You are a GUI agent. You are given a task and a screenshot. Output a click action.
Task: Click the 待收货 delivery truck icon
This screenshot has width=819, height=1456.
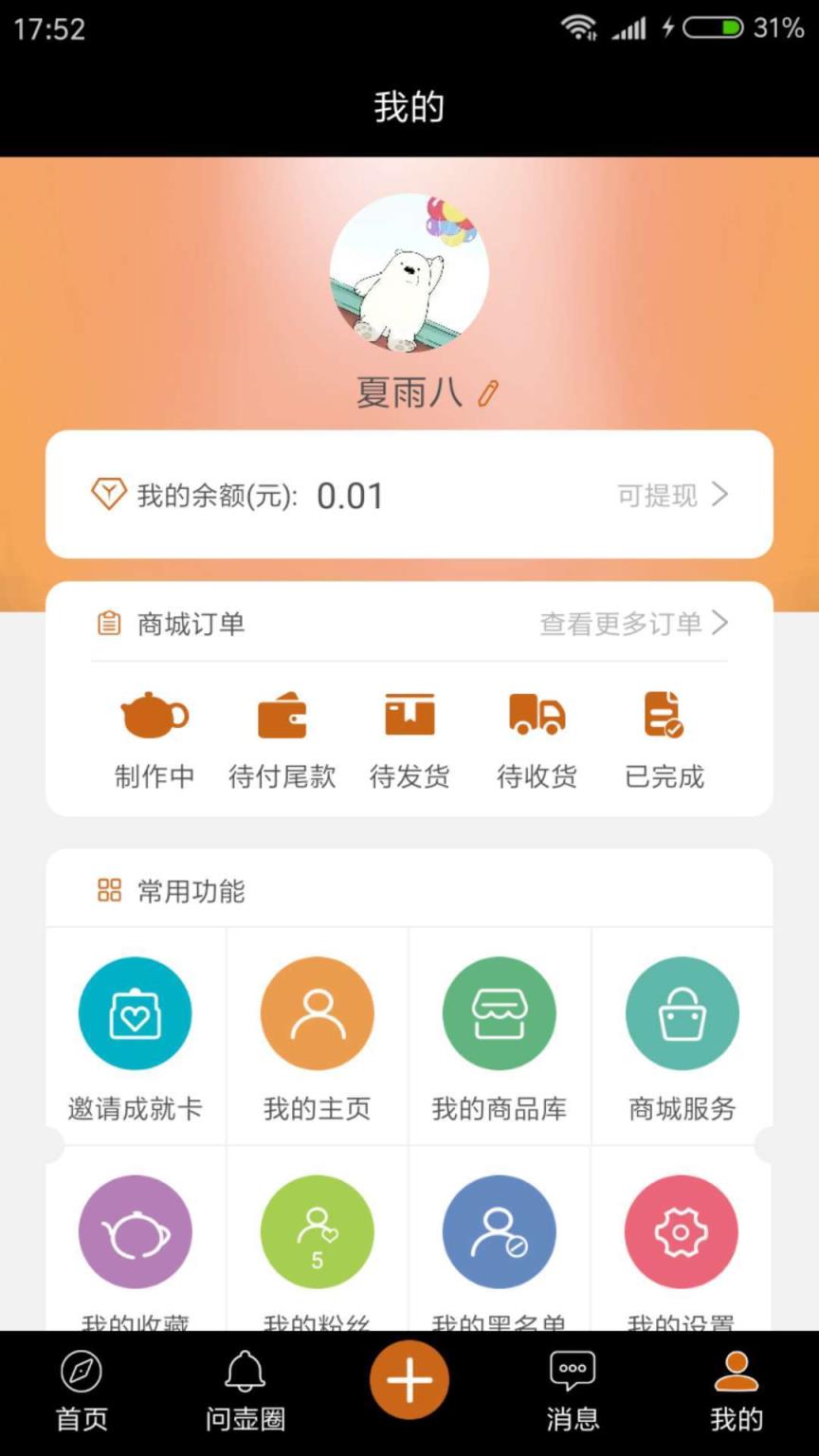pyautogui.click(x=536, y=716)
